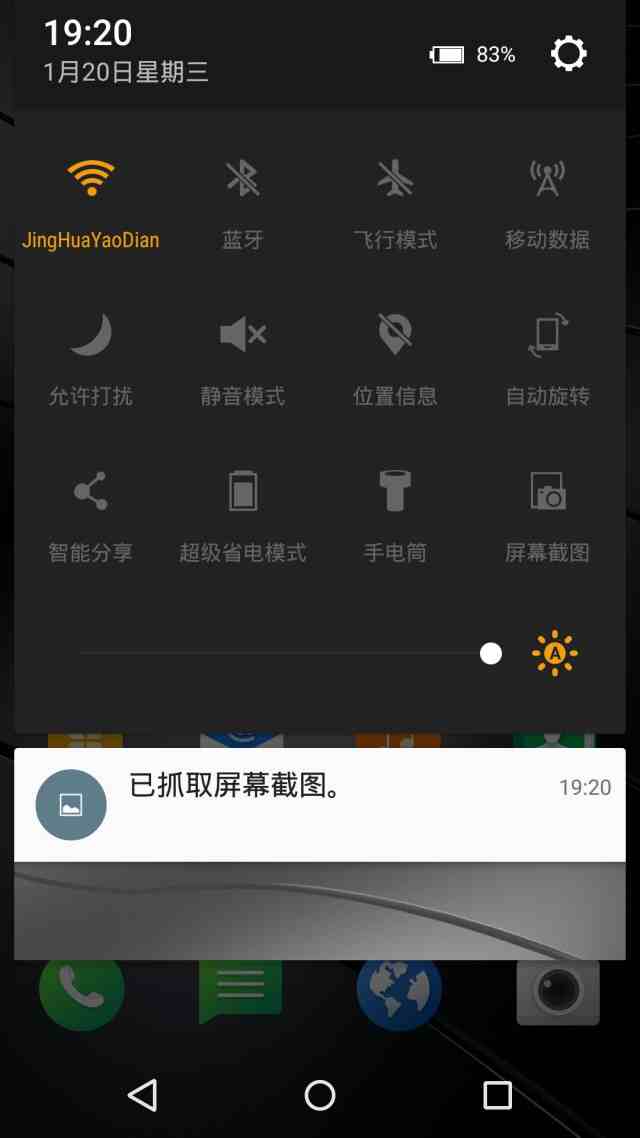The image size is (640, 1138).
Task: Take a 屏幕截图 screenshot
Action: [x=547, y=492]
